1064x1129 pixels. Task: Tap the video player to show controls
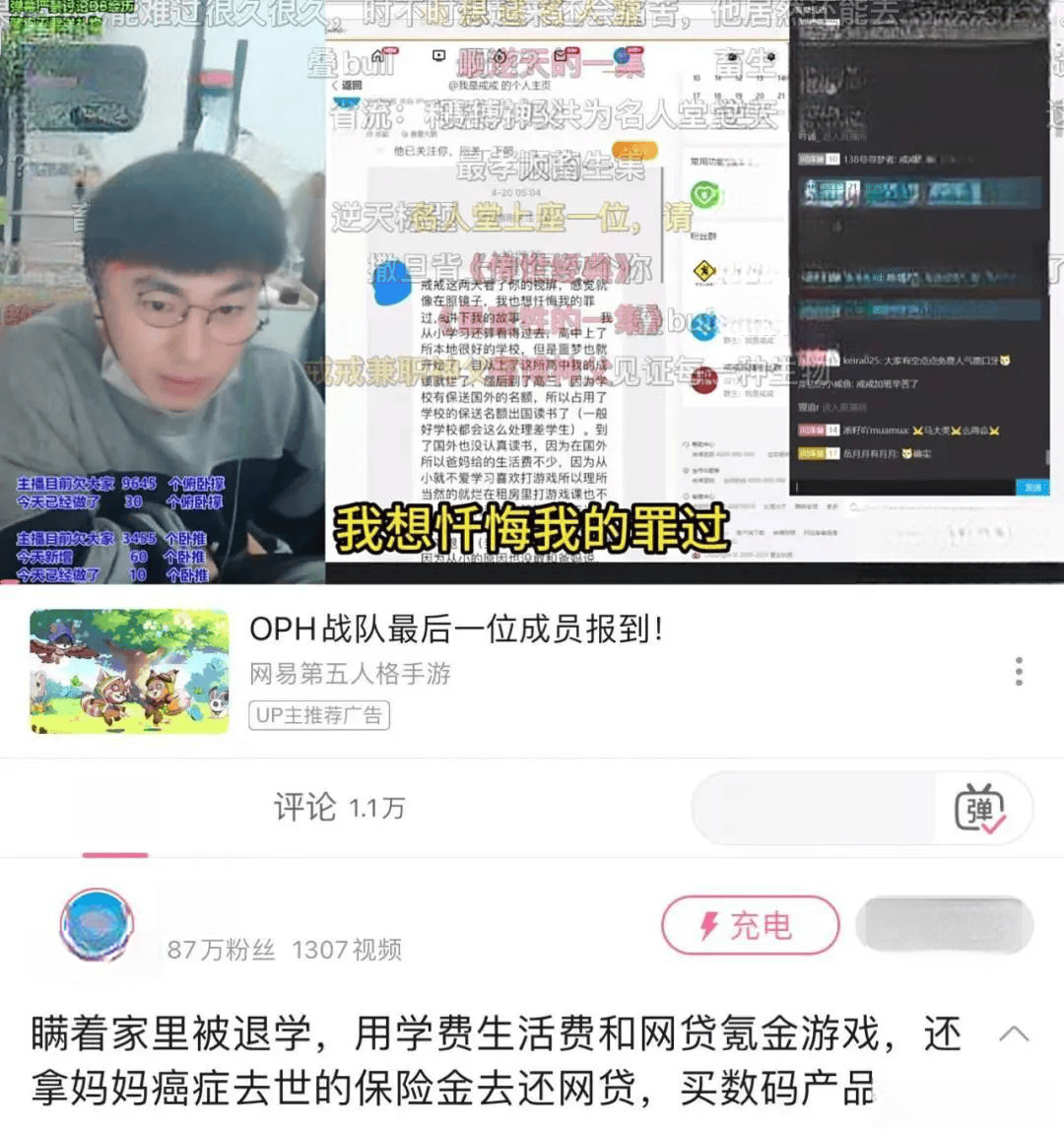[x=532, y=296]
